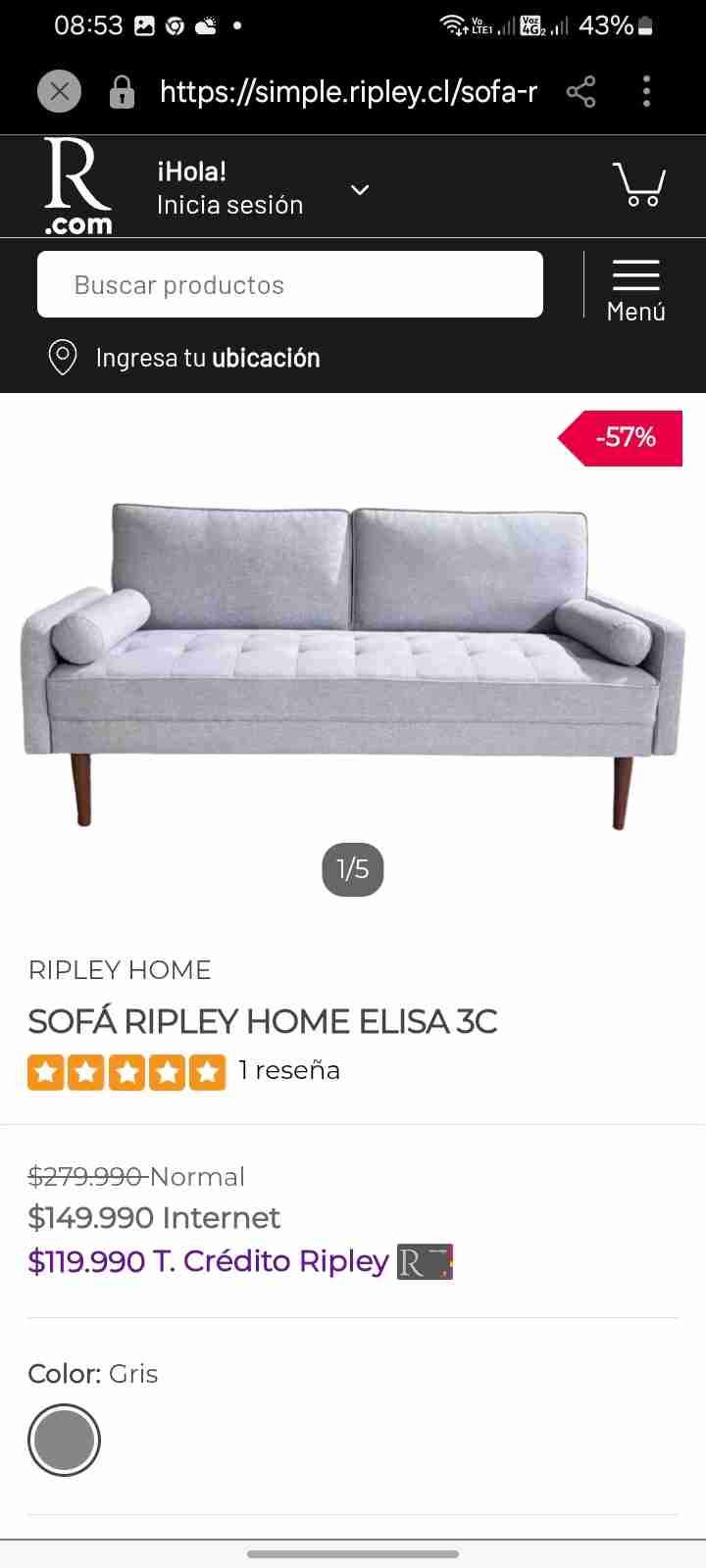Expand the Inicia sesión dropdown
This screenshot has height=1568, width=706.
coord(360,189)
